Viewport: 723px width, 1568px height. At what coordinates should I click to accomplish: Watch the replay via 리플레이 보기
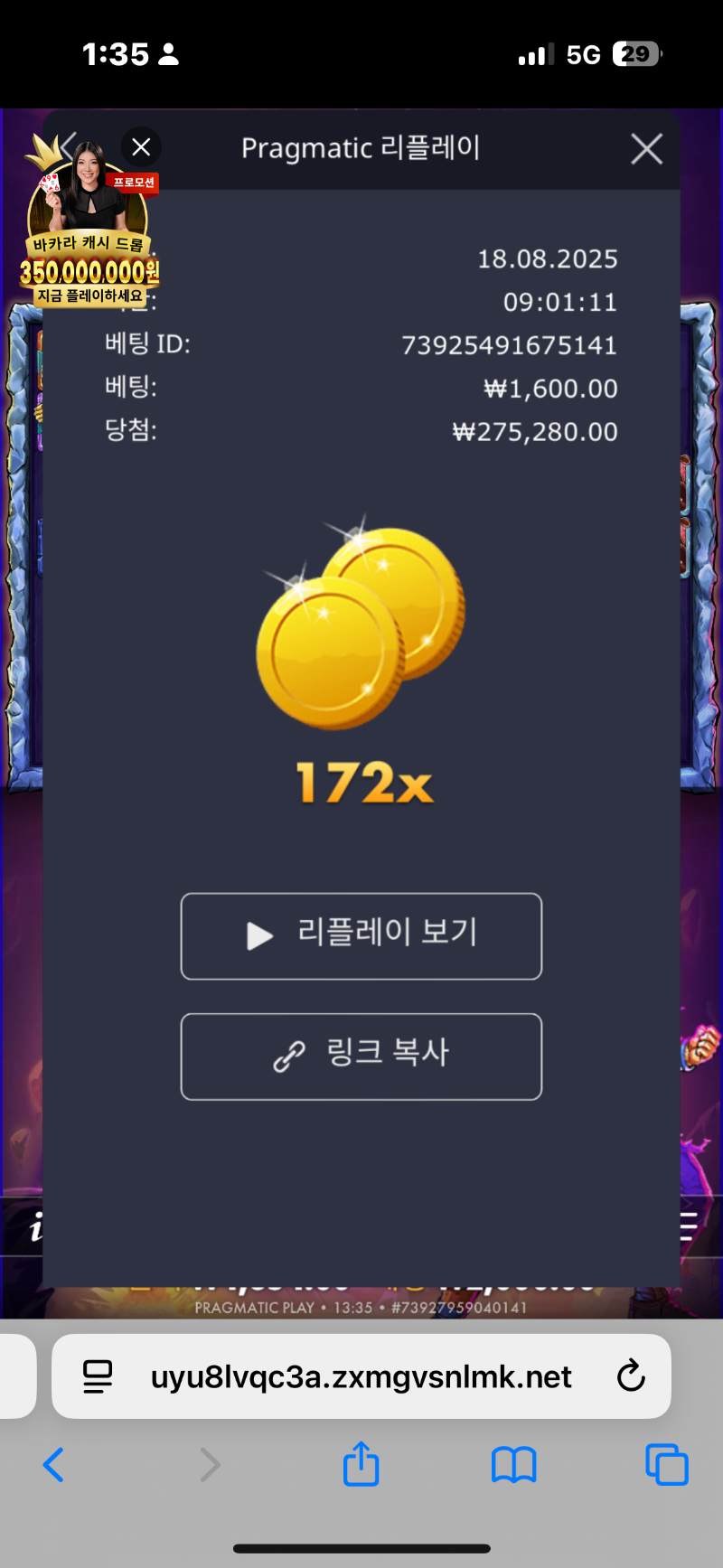[x=361, y=936]
